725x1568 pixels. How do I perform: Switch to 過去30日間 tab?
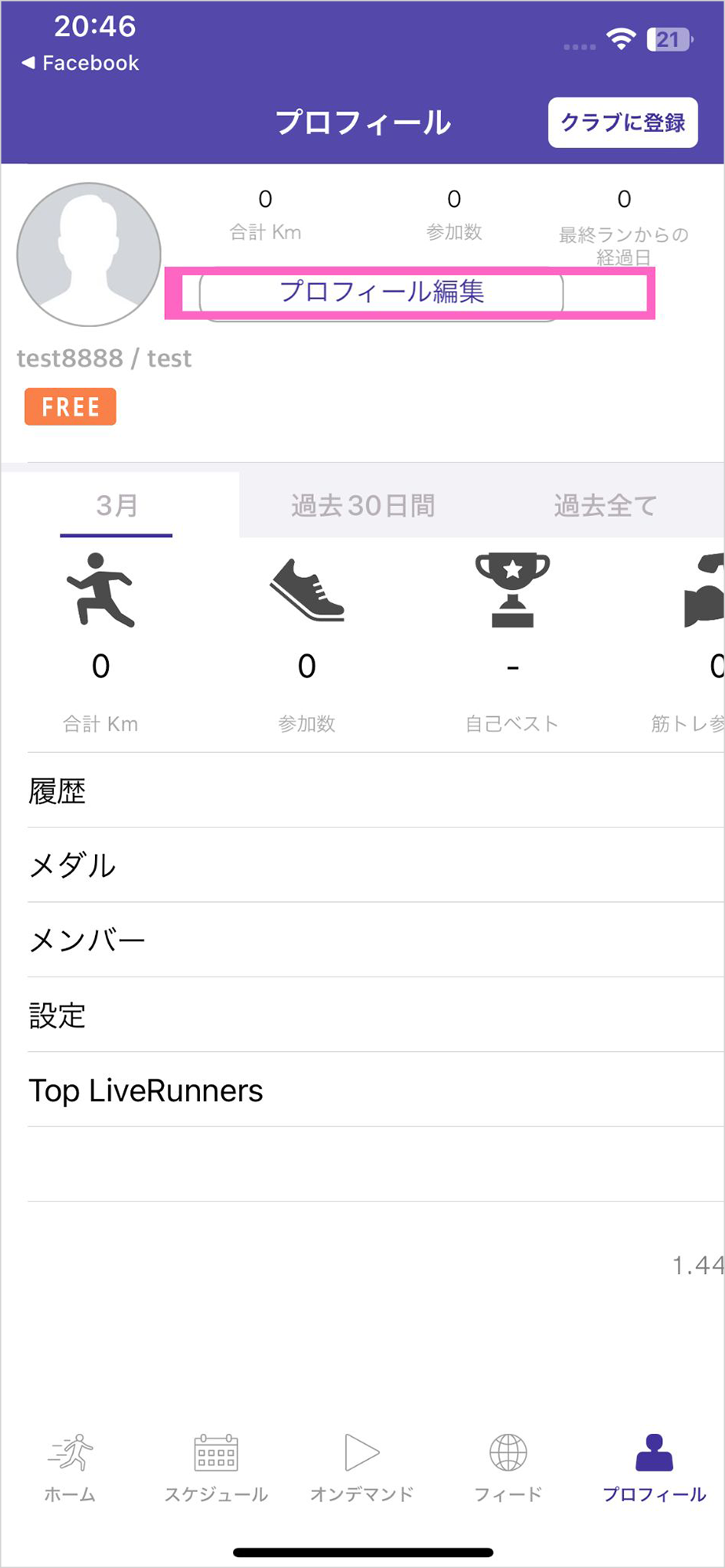pyautogui.click(x=362, y=505)
